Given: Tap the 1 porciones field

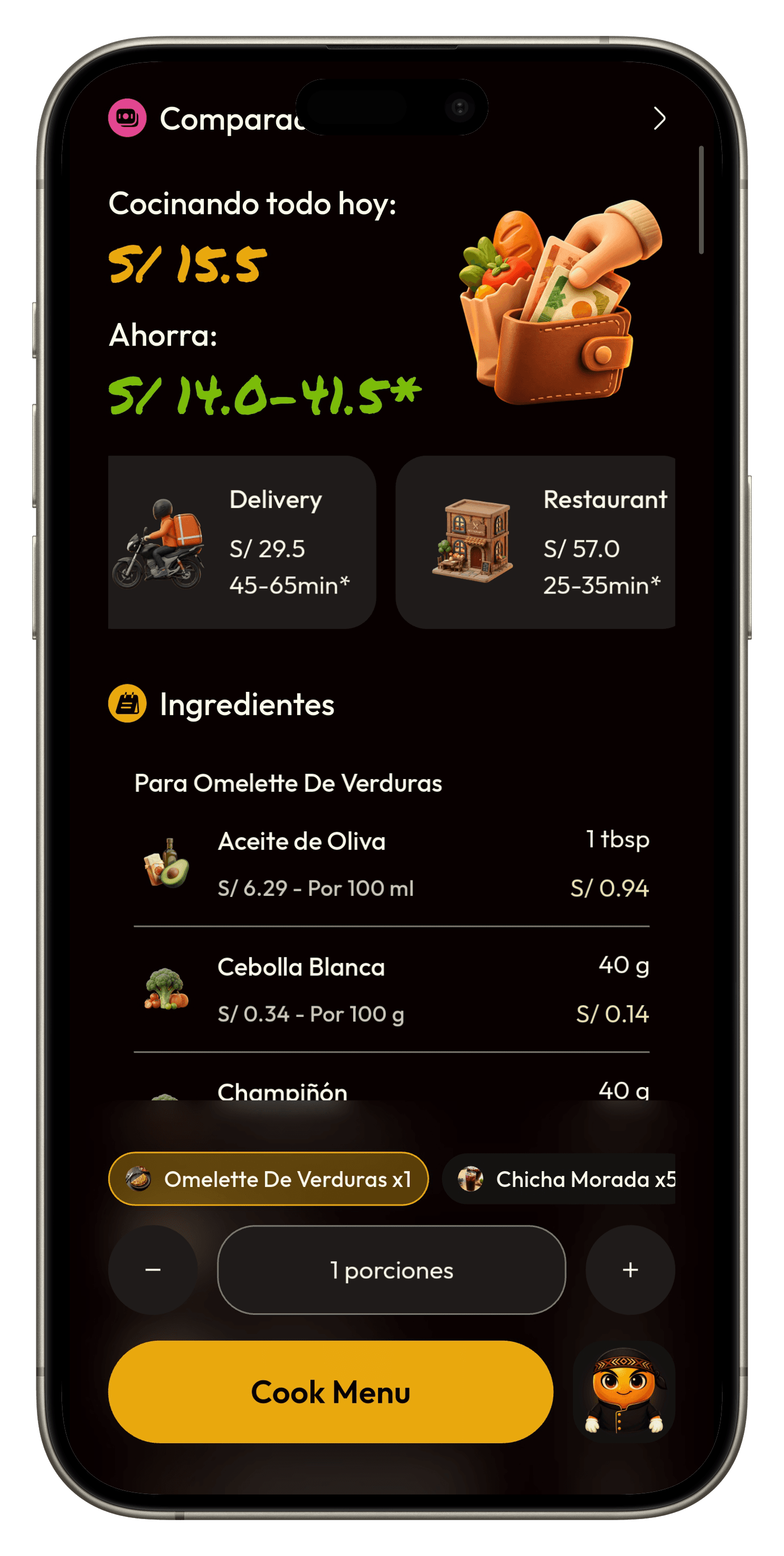Looking at the screenshot, I should (x=391, y=1270).
